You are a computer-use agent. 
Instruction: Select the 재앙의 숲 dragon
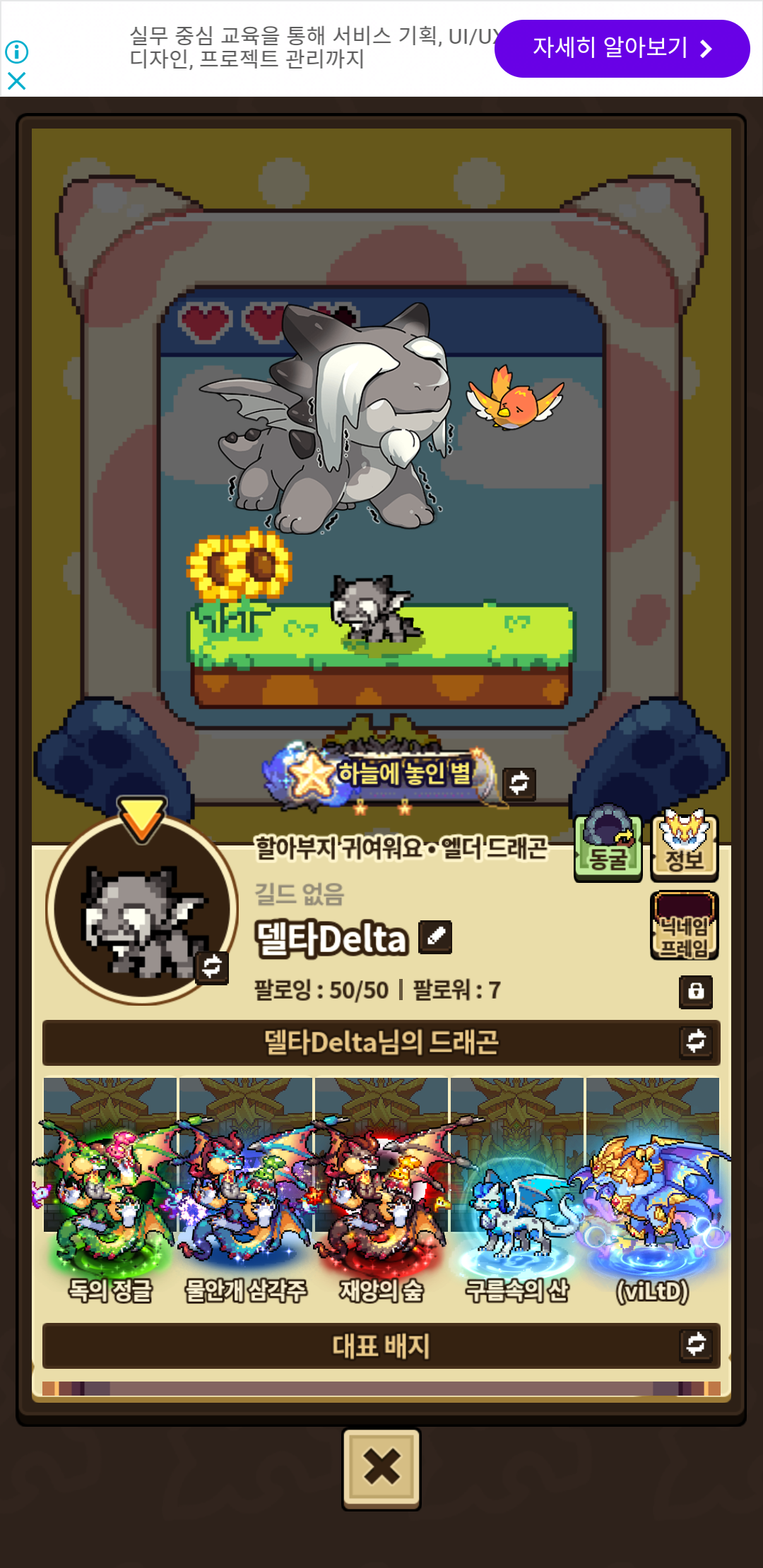pyautogui.click(x=381, y=1194)
